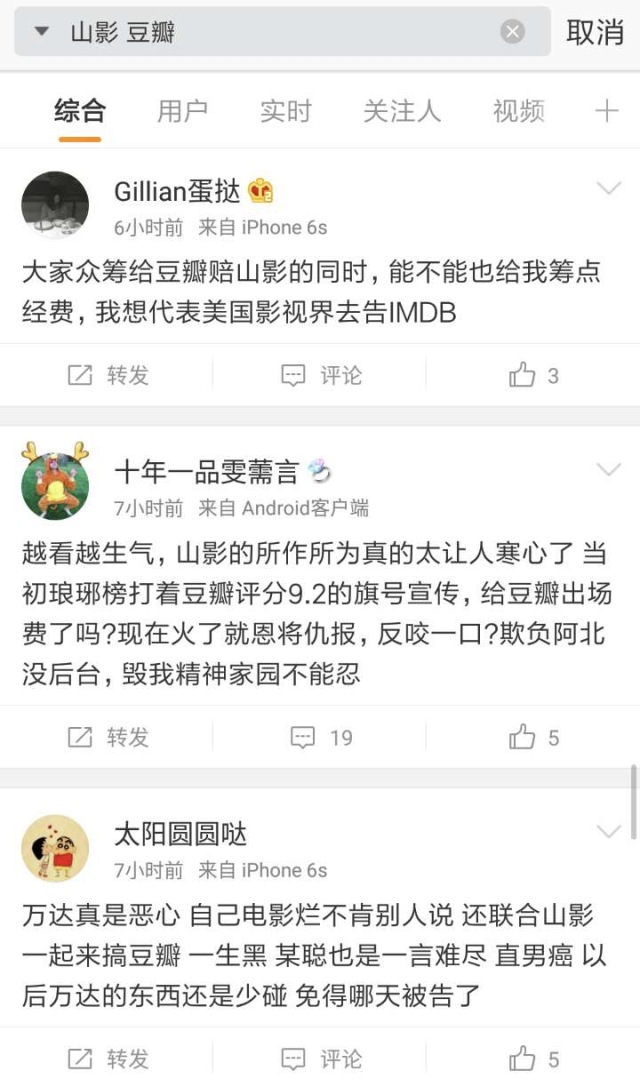Viewport: 640px width, 1087px height.
Task: Open 太阳圆圆哒's profile name
Action: point(180,833)
